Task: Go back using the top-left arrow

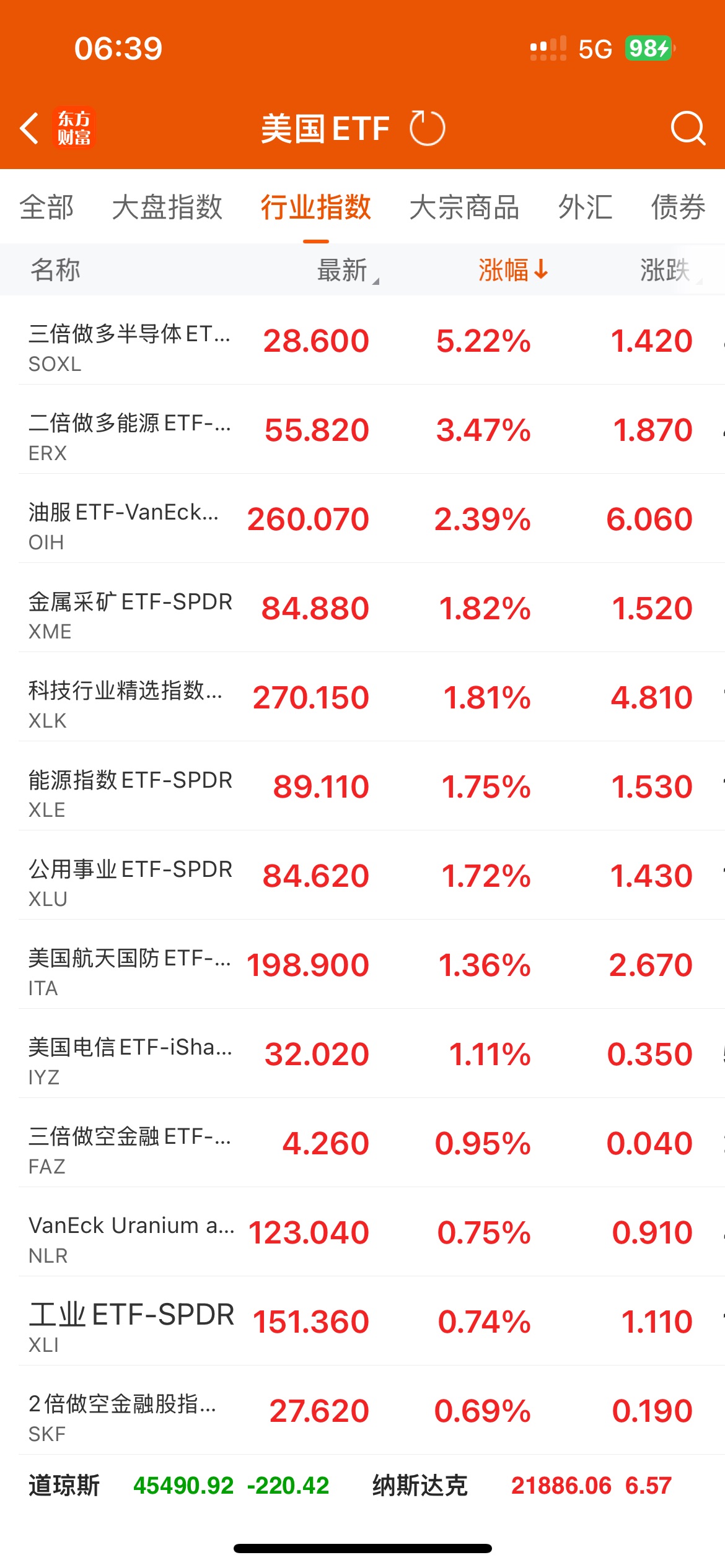Action: pos(29,128)
